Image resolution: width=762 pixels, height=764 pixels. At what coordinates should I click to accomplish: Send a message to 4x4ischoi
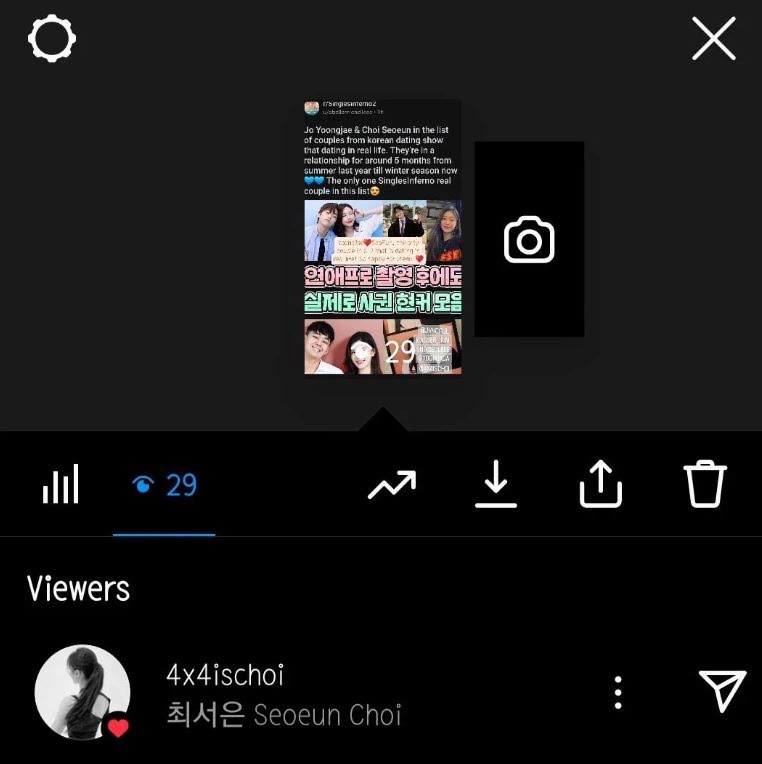(x=722, y=692)
